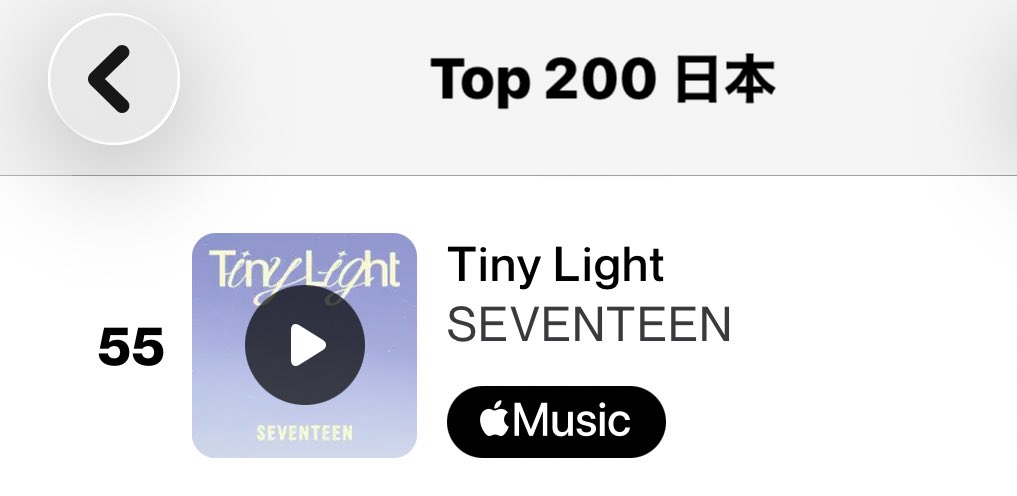Open Tiny Light in Apple Music
This screenshot has height=496, width=1017.
click(555, 421)
